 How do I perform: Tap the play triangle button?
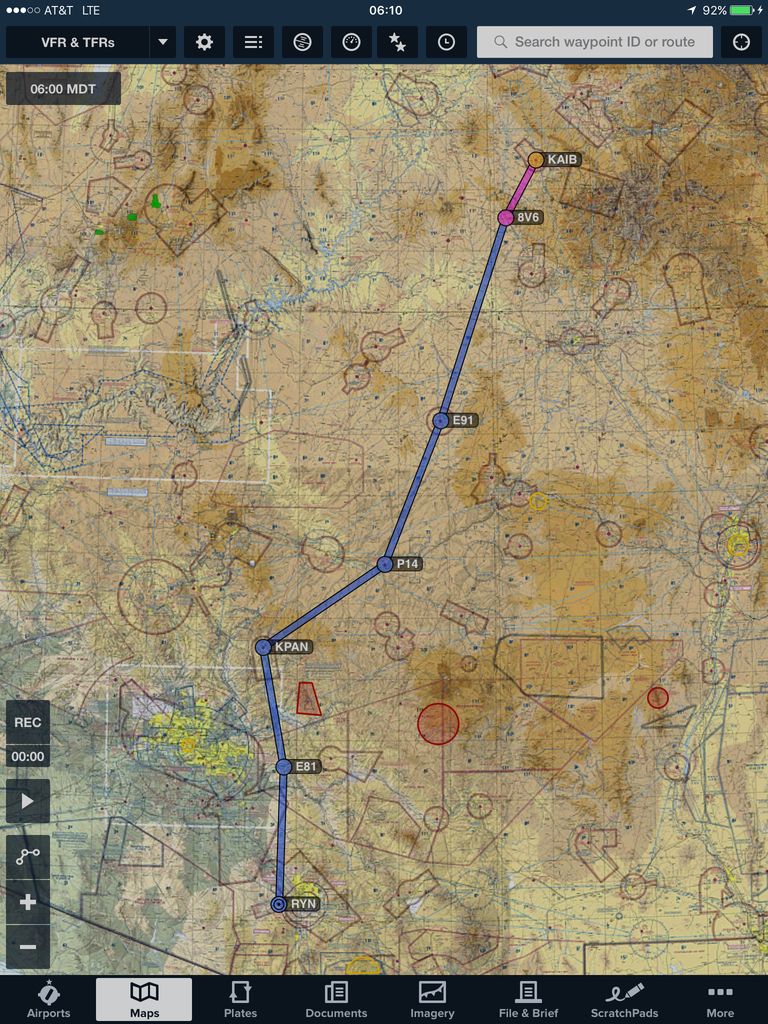(28, 801)
